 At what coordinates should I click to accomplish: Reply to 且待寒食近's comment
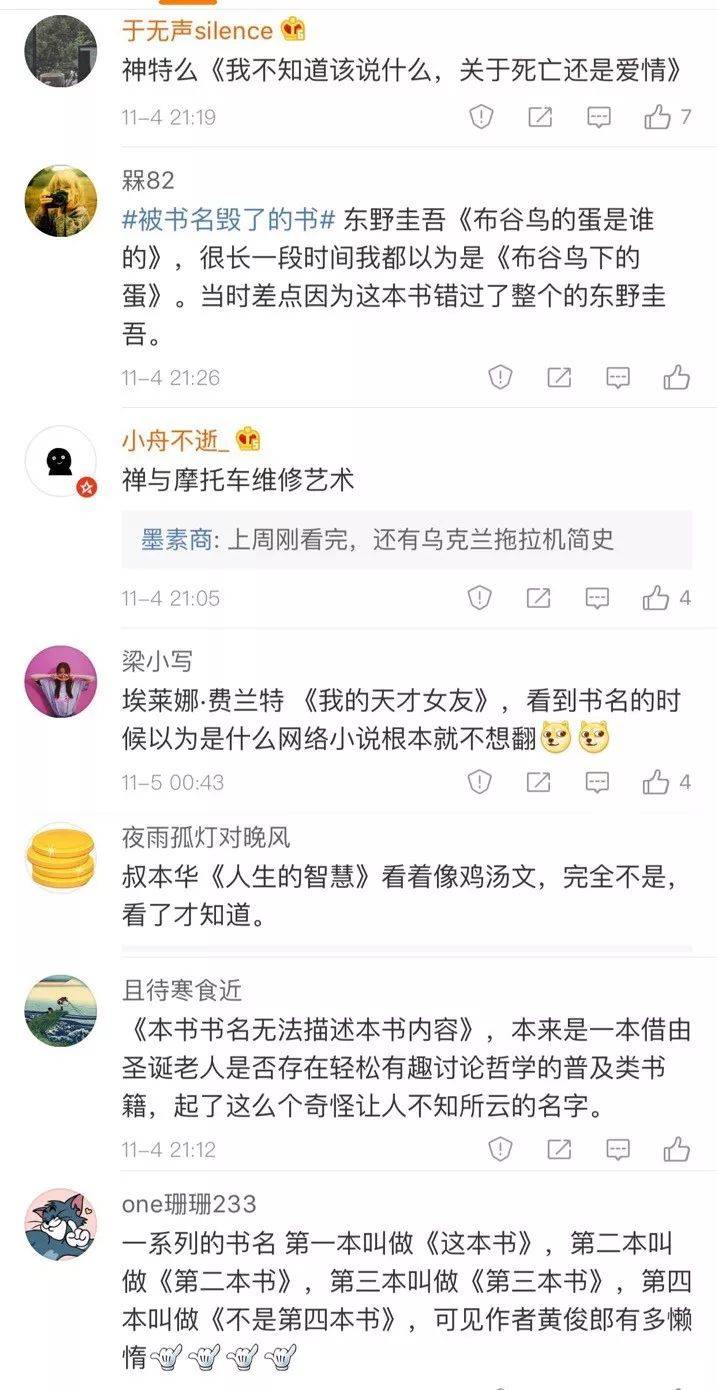618,1149
